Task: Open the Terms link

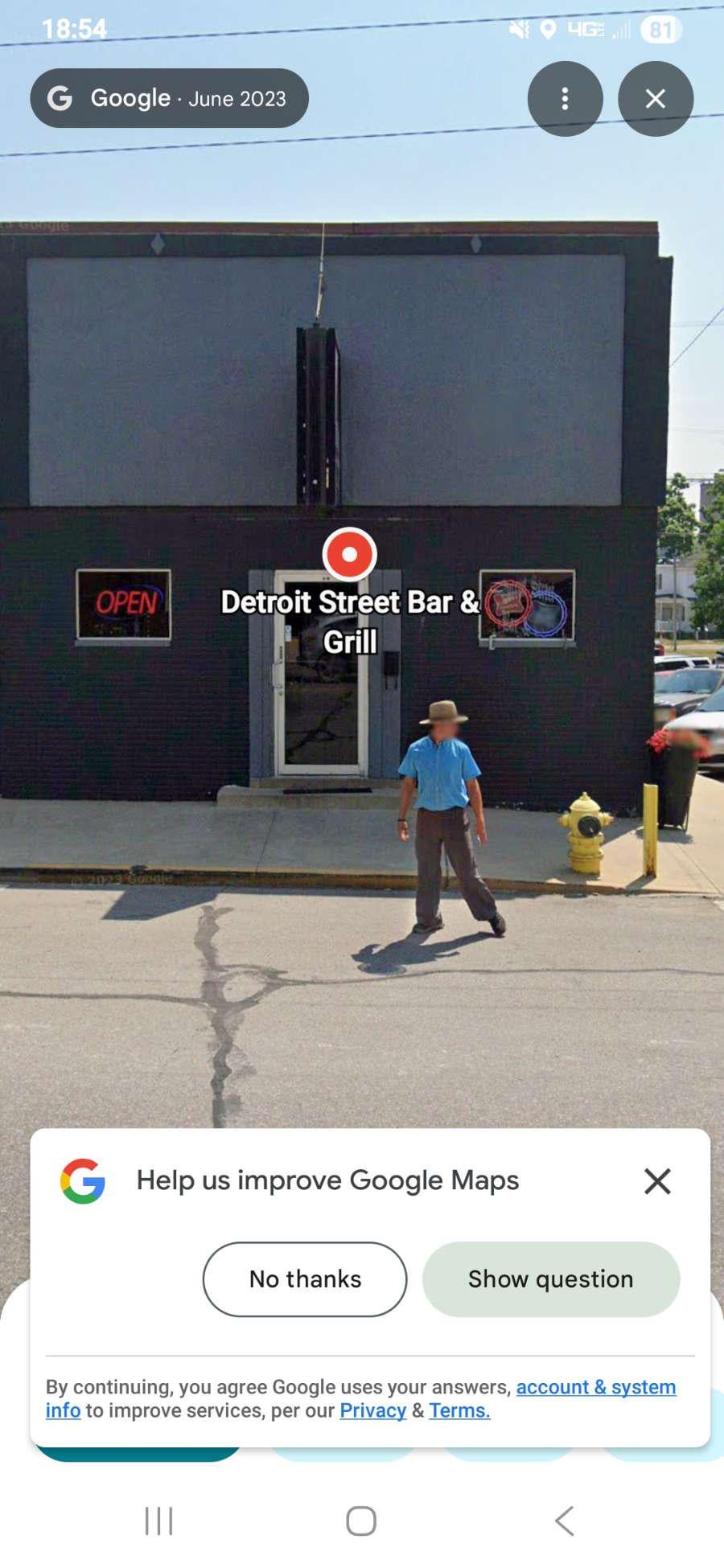Action: coord(459,1410)
